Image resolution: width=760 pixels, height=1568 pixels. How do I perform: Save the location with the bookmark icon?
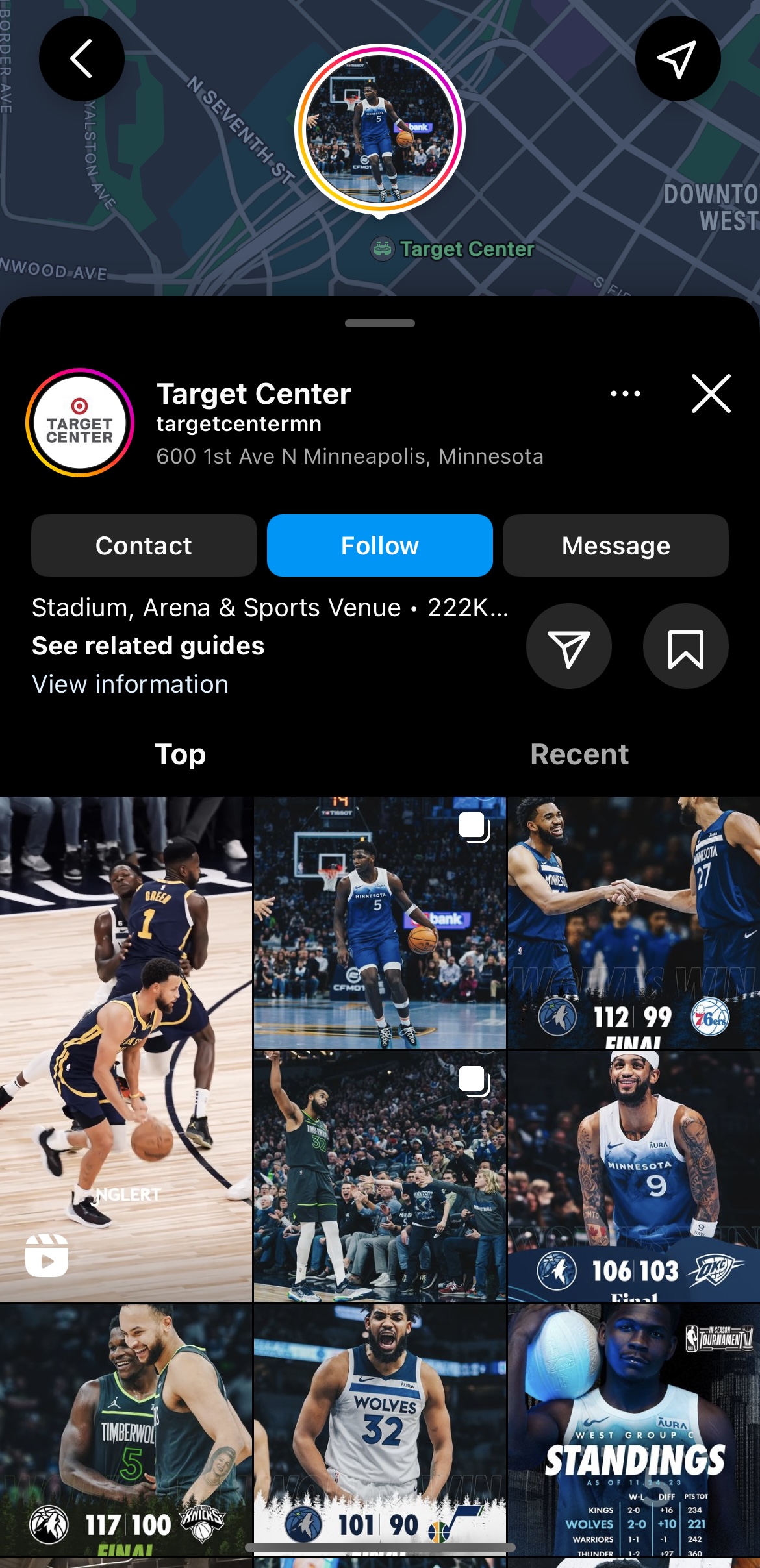[686, 646]
